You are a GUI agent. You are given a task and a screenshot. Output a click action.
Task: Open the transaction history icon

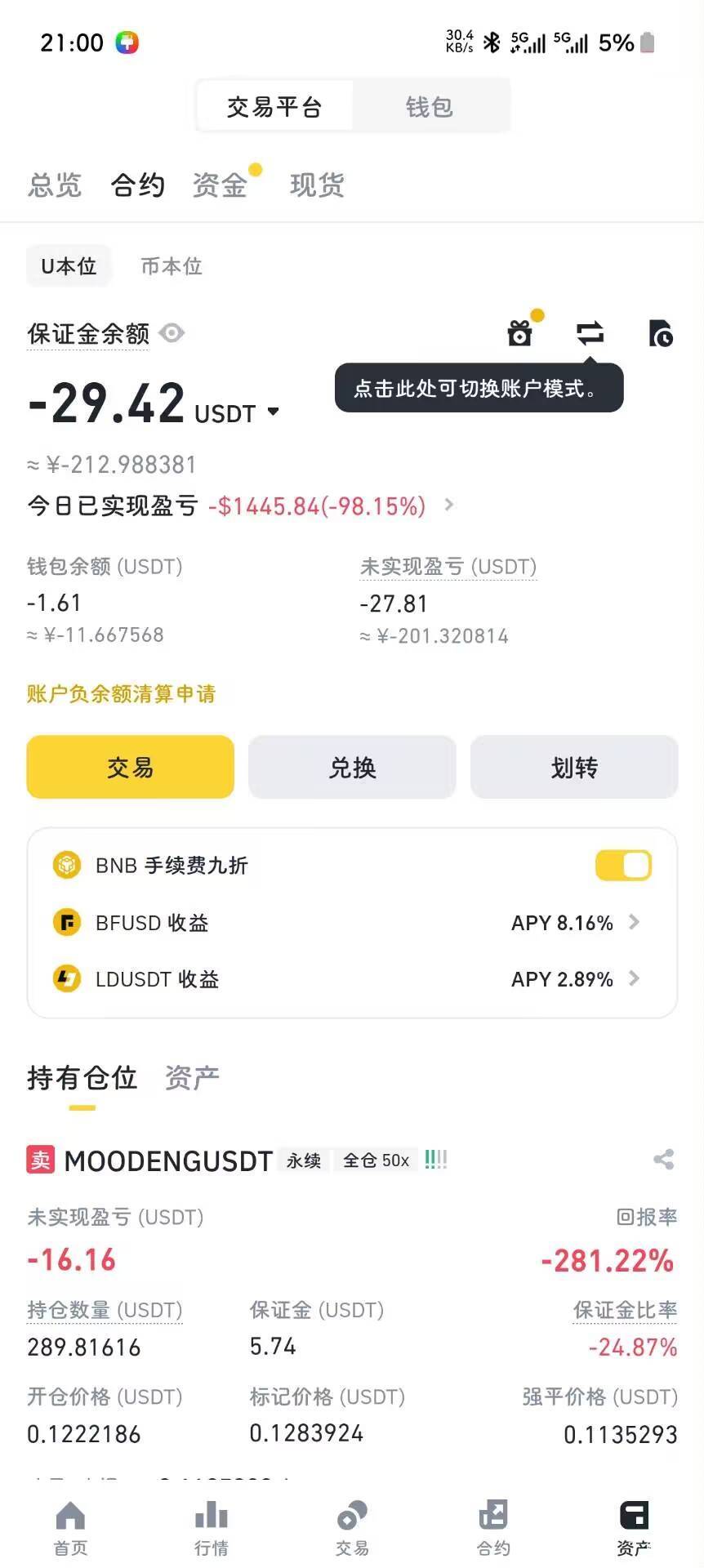click(661, 333)
